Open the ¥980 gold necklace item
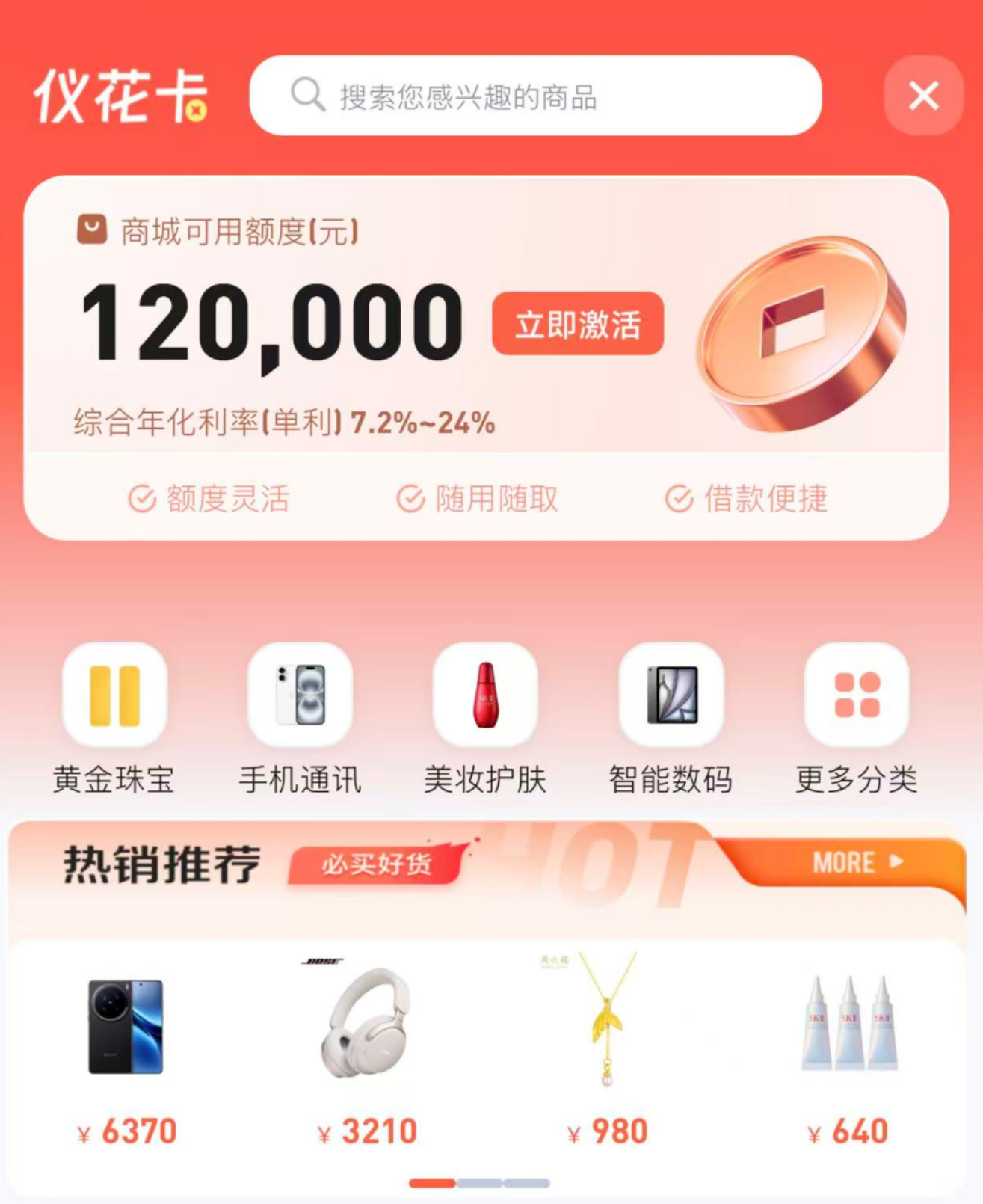Viewport: 983px width, 1204px height. pyautogui.click(x=607, y=1047)
